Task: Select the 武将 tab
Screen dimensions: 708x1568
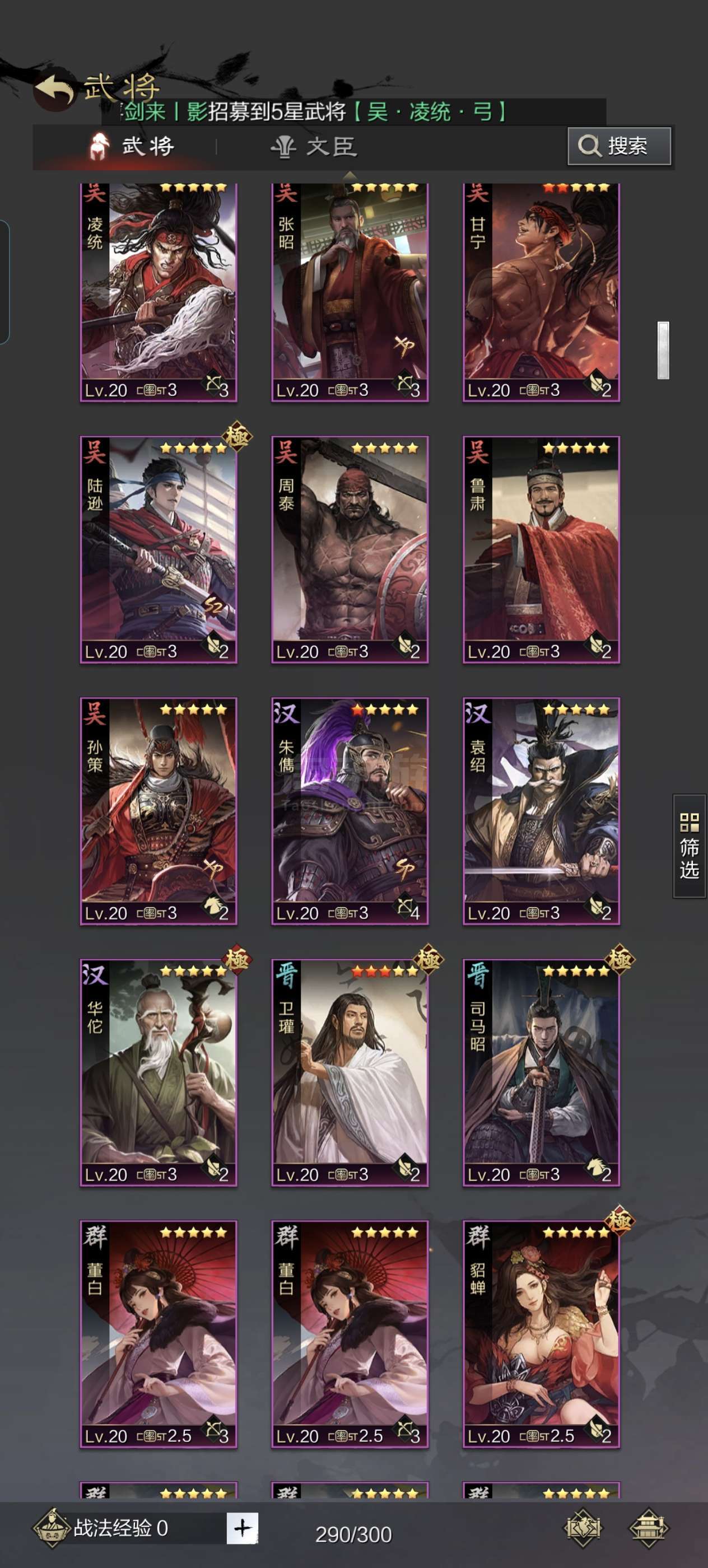Action: 132,147
